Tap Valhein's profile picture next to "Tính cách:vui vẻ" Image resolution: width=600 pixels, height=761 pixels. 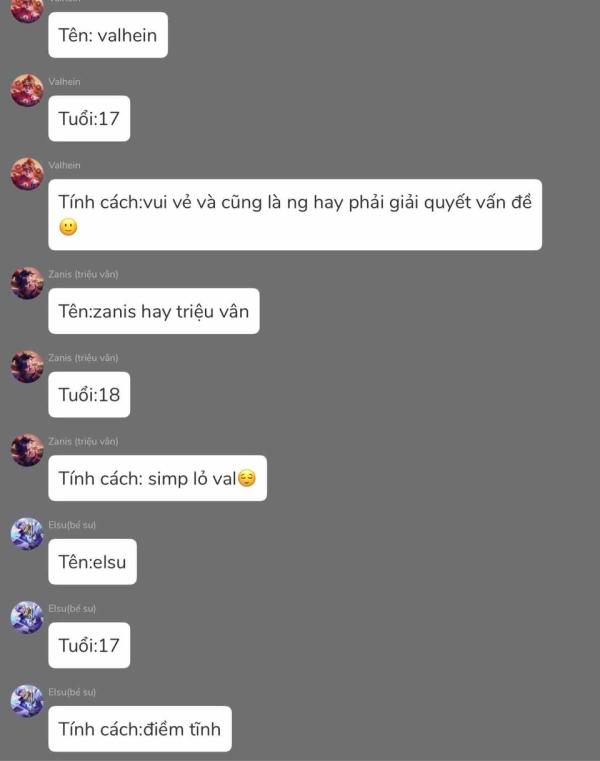click(27, 174)
